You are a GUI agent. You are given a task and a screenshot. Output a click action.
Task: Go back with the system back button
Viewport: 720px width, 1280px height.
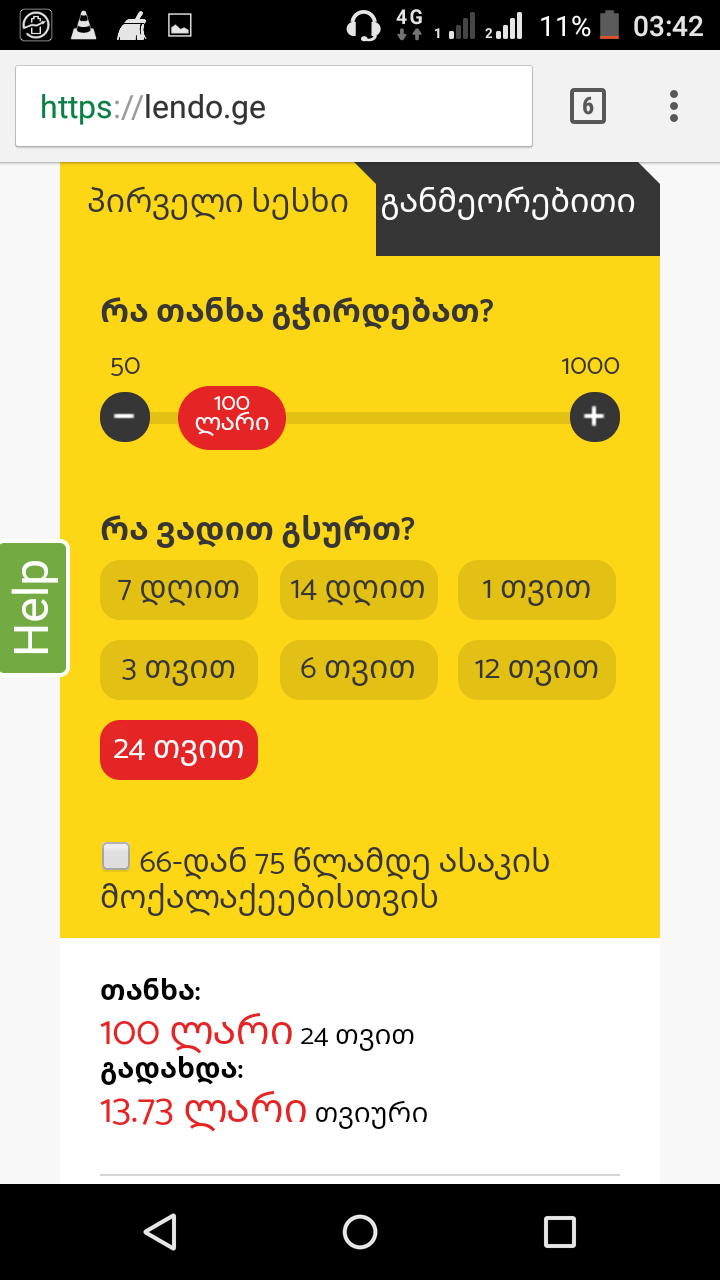point(160,1232)
